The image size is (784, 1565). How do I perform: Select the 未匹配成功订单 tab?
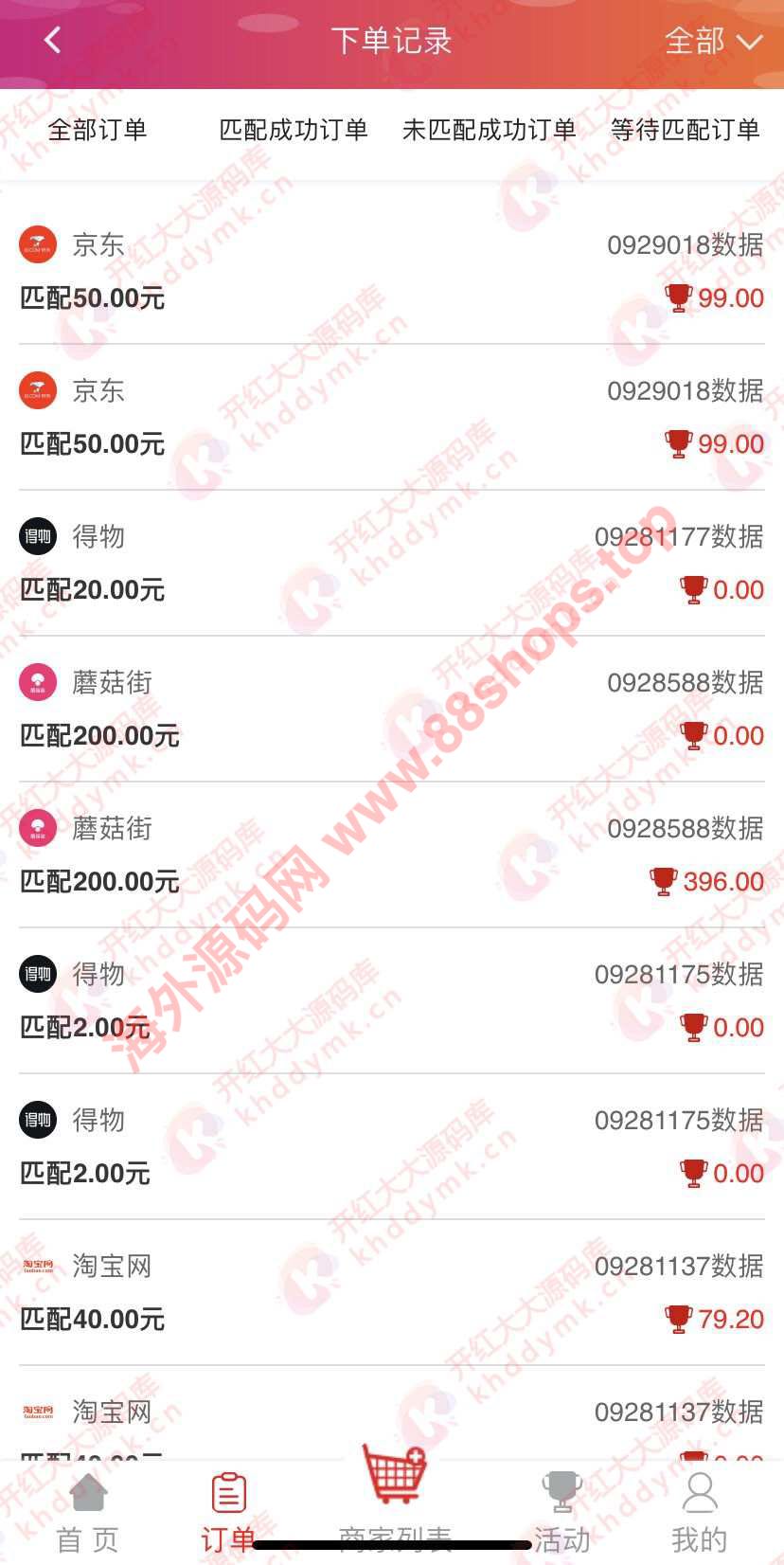coord(489,130)
